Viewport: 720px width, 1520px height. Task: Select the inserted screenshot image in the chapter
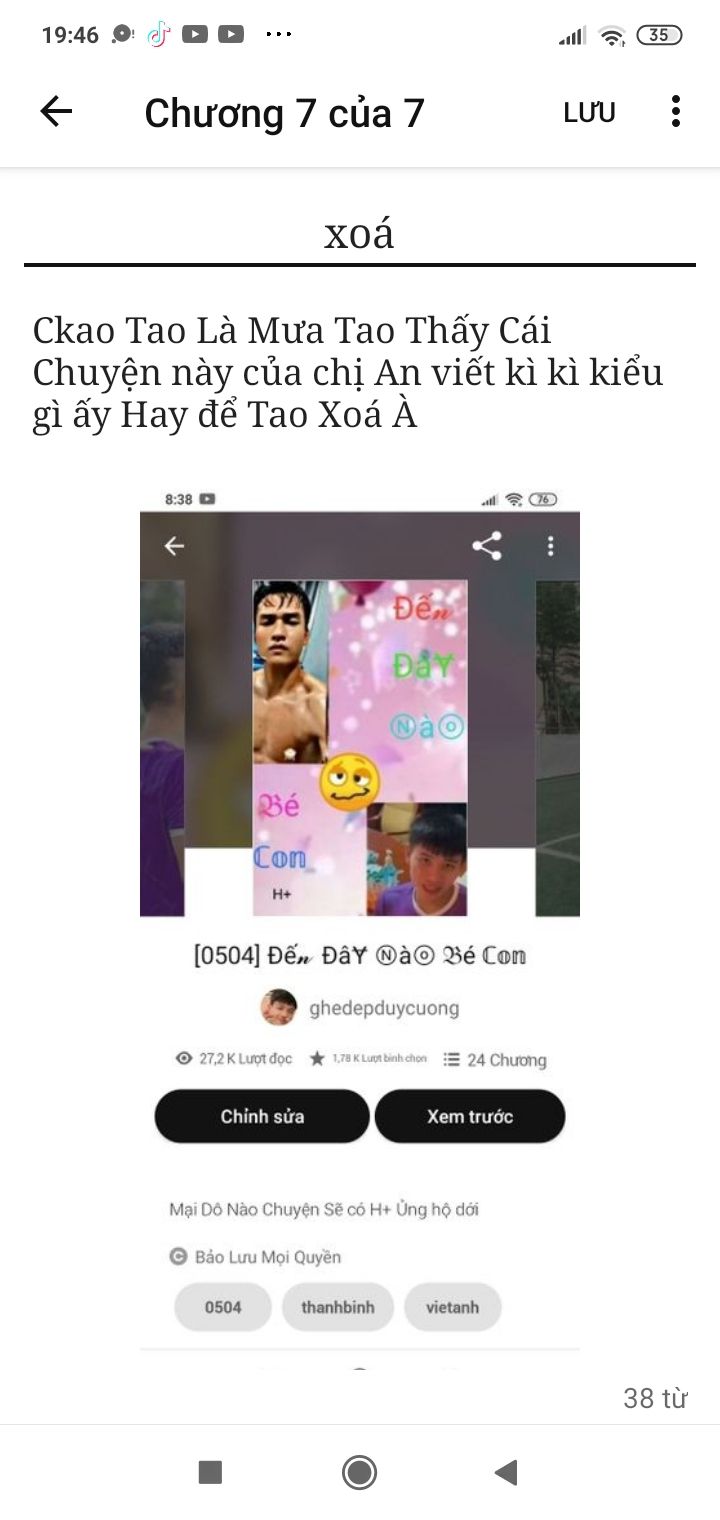[360, 928]
